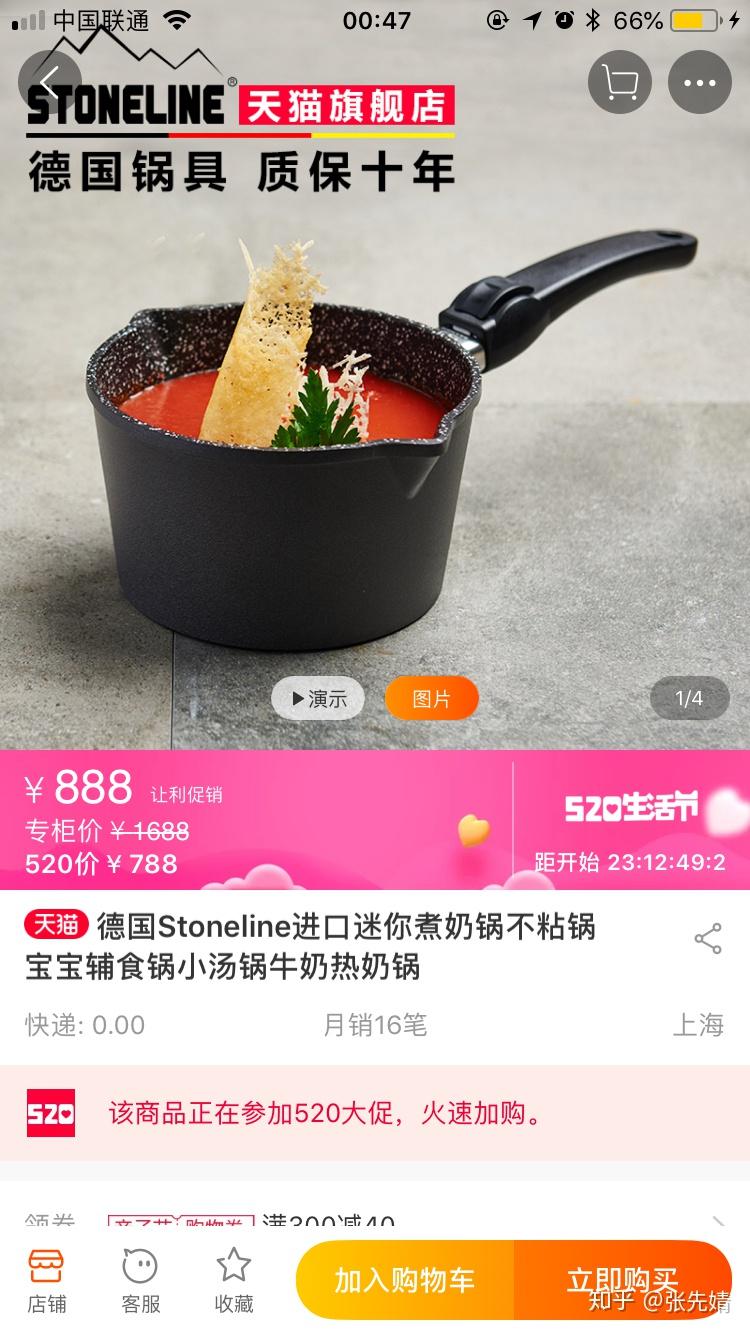Play the 演示 demo video
The width and height of the screenshot is (750, 1334).
[x=318, y=699]
